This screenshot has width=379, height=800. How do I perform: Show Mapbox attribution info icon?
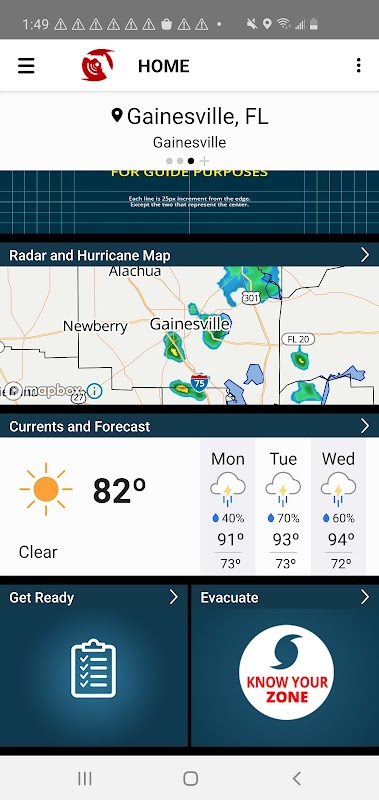[94, 391]
